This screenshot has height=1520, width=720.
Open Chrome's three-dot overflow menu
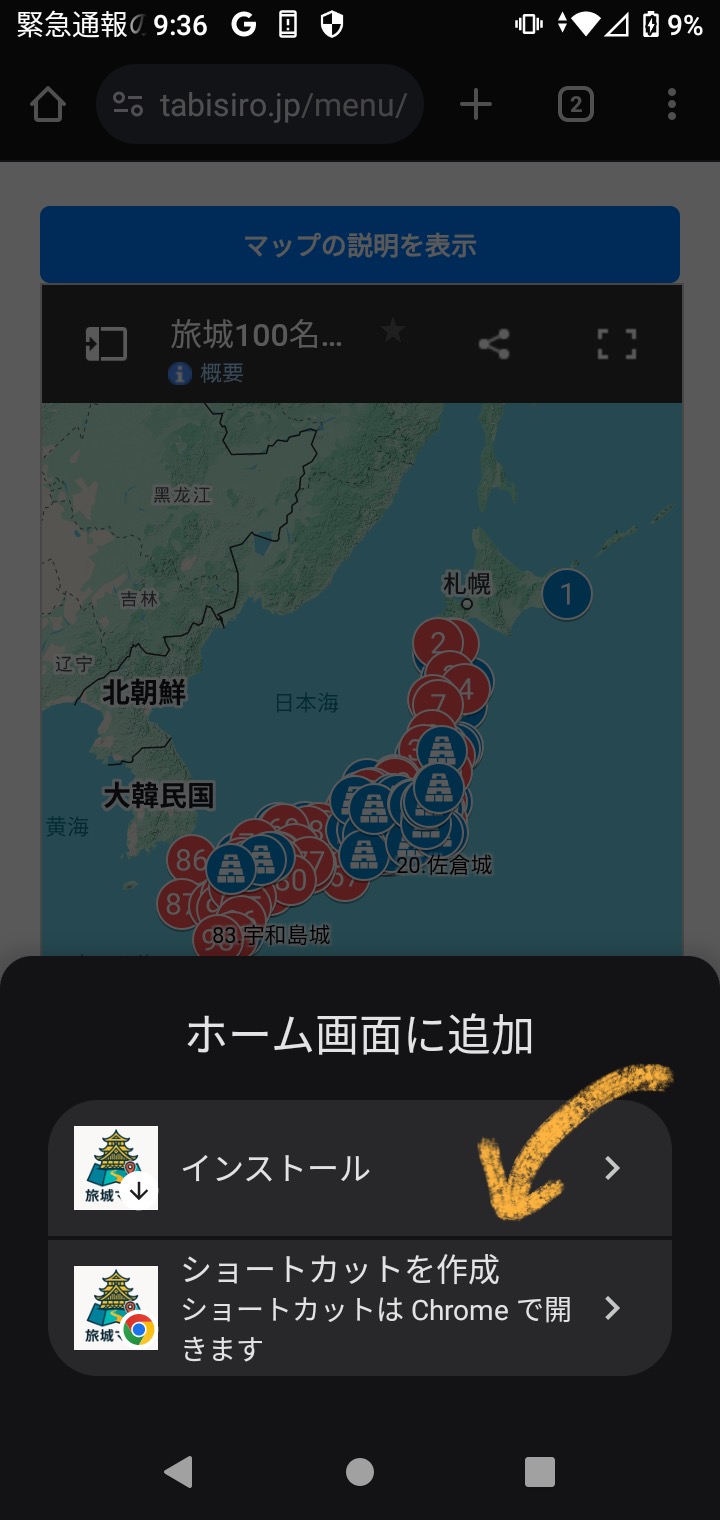tap(671, 105)
